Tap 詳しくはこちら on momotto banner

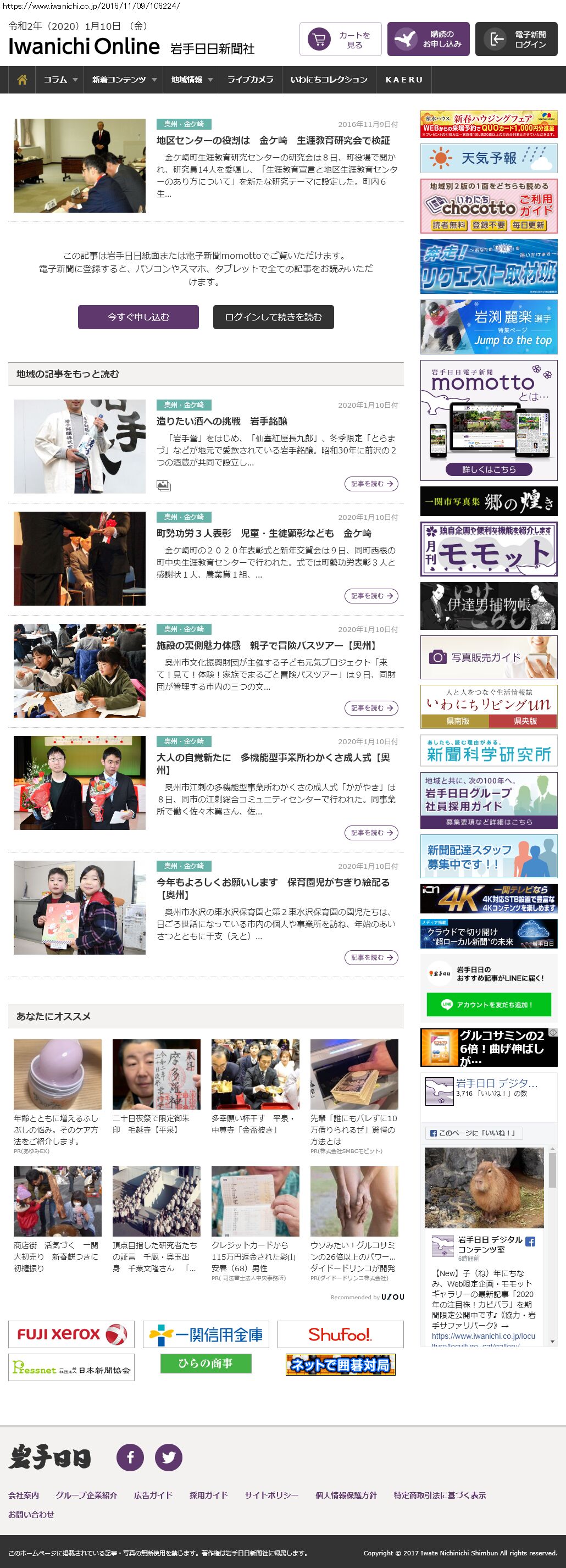tap(489, 469)
